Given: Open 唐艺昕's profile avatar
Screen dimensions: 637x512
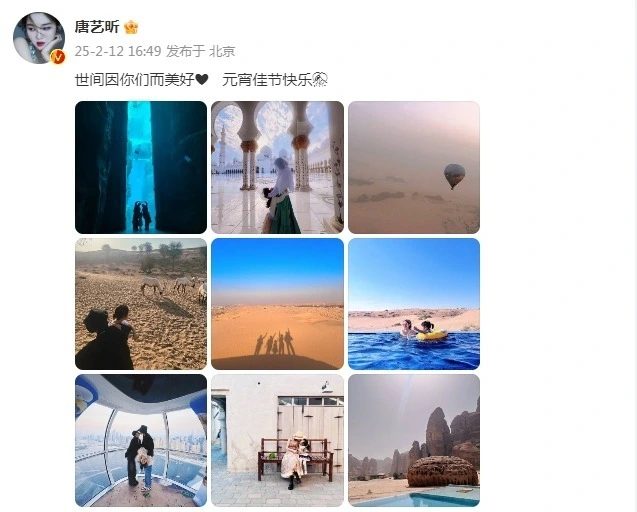Looking at the screenshot, I should pos(39,38).
